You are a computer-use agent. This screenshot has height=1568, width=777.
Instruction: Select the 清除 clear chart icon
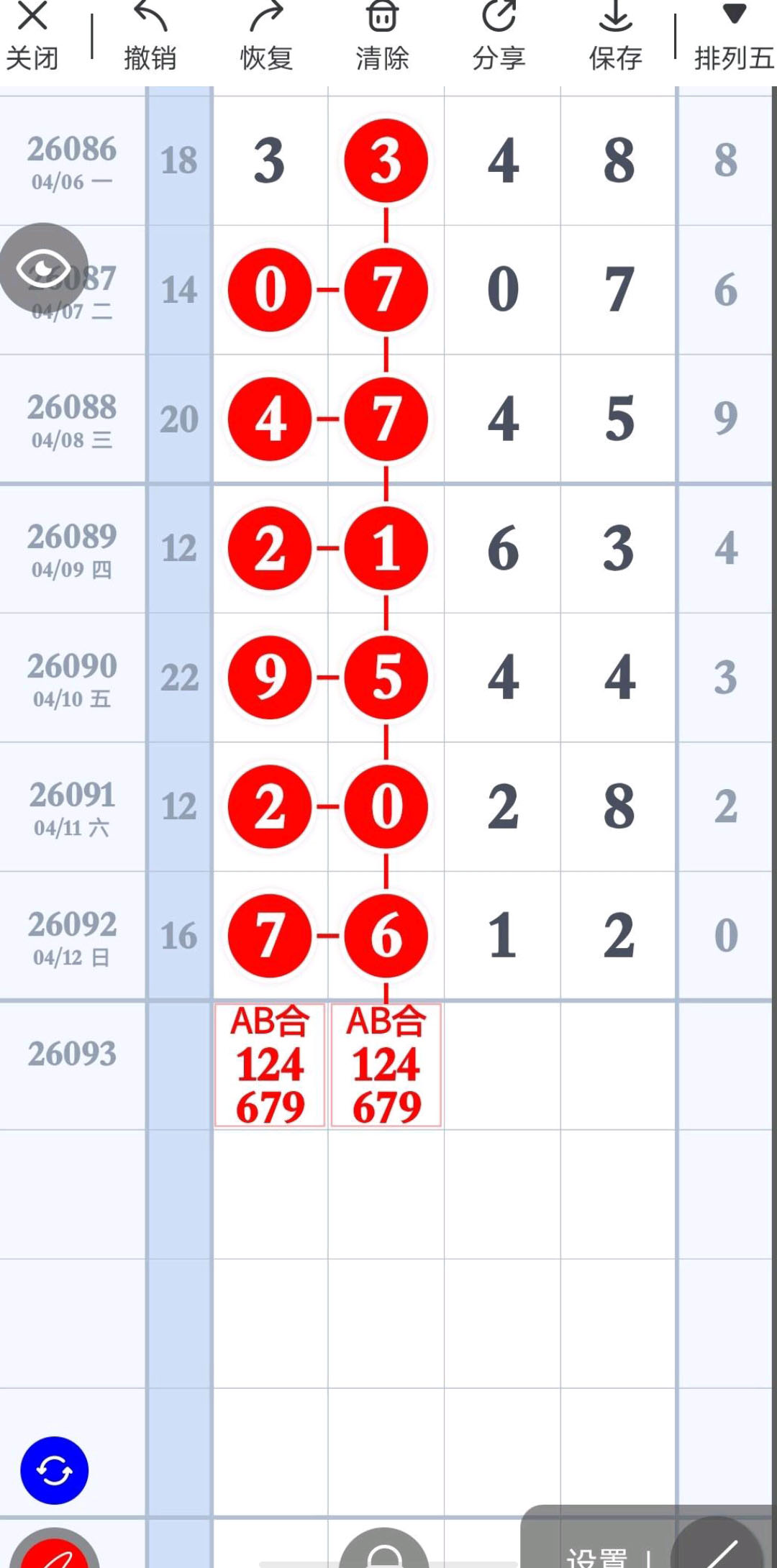click(382, 32)
